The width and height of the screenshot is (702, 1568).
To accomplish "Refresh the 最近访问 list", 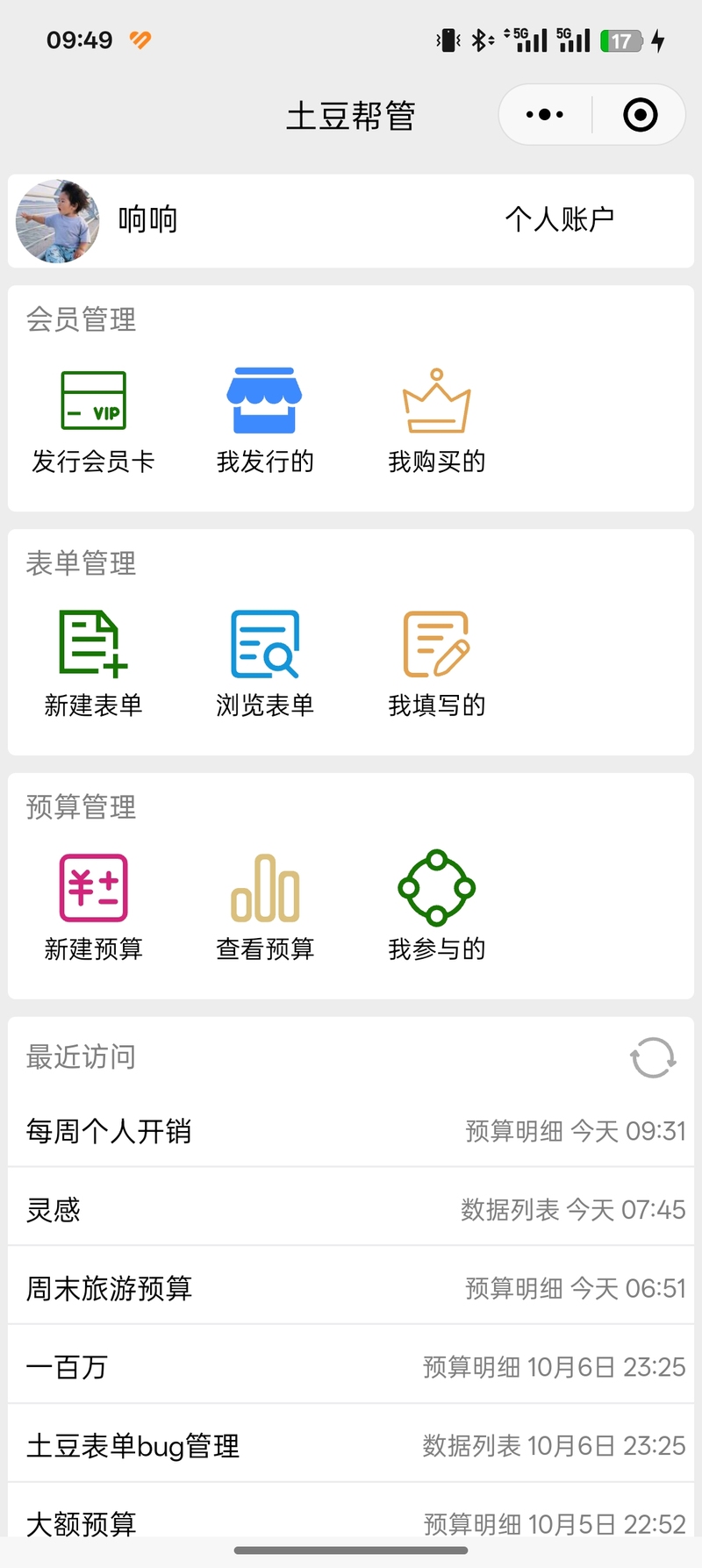I will 653,1057.
